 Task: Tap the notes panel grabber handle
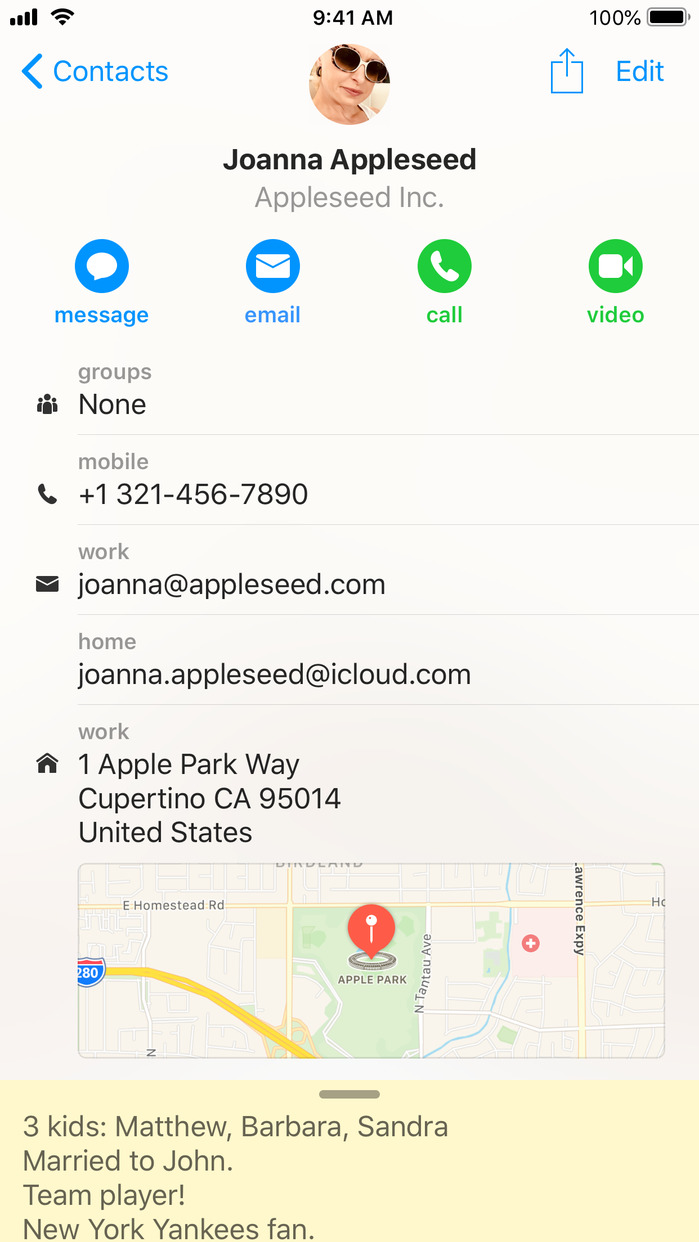pyautogui.click(x=349, y=1095)
